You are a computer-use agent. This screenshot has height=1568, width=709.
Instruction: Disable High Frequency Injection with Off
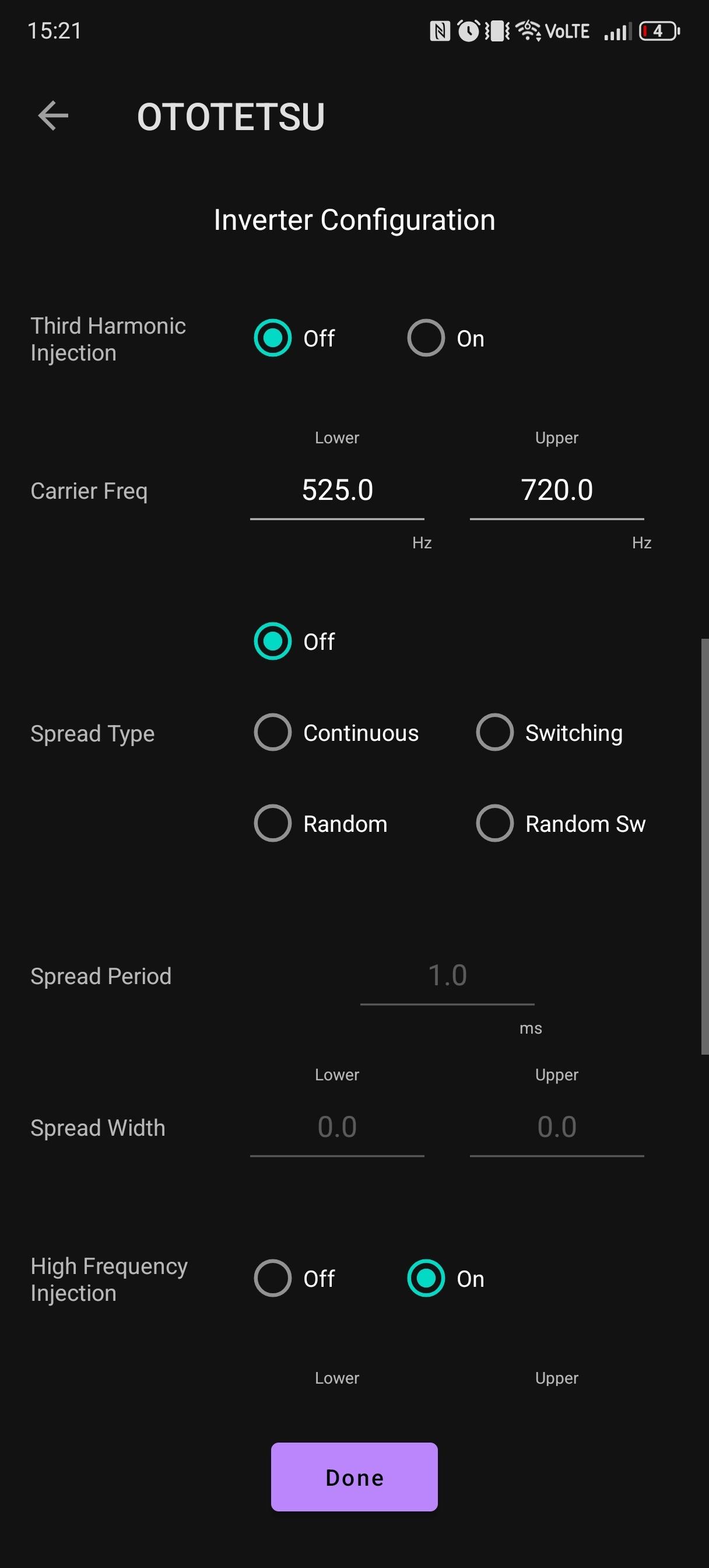[x=273, y=1278]
